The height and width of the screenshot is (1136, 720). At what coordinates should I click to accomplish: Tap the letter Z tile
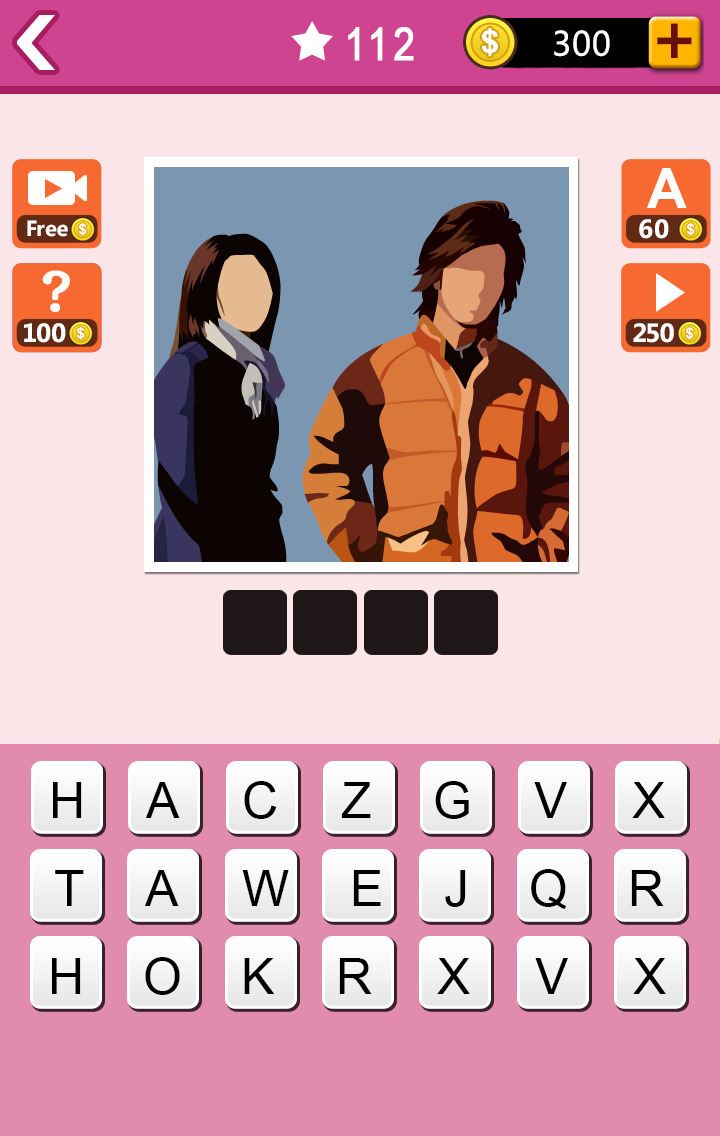[358, 798]
